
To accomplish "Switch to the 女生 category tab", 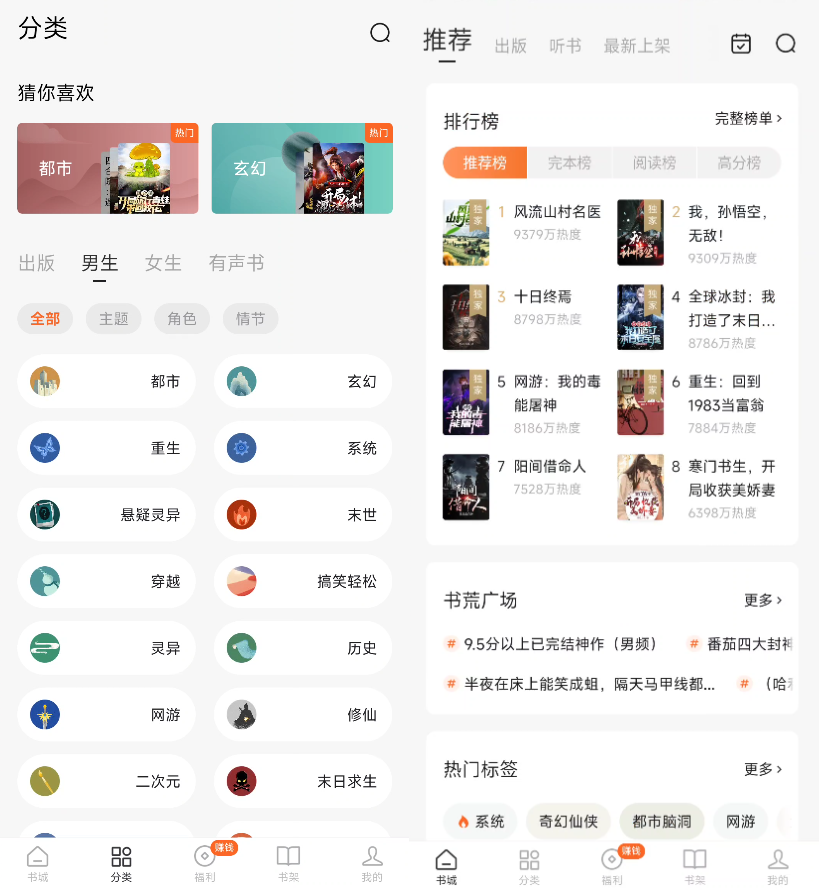I will (x=163, y=263).
